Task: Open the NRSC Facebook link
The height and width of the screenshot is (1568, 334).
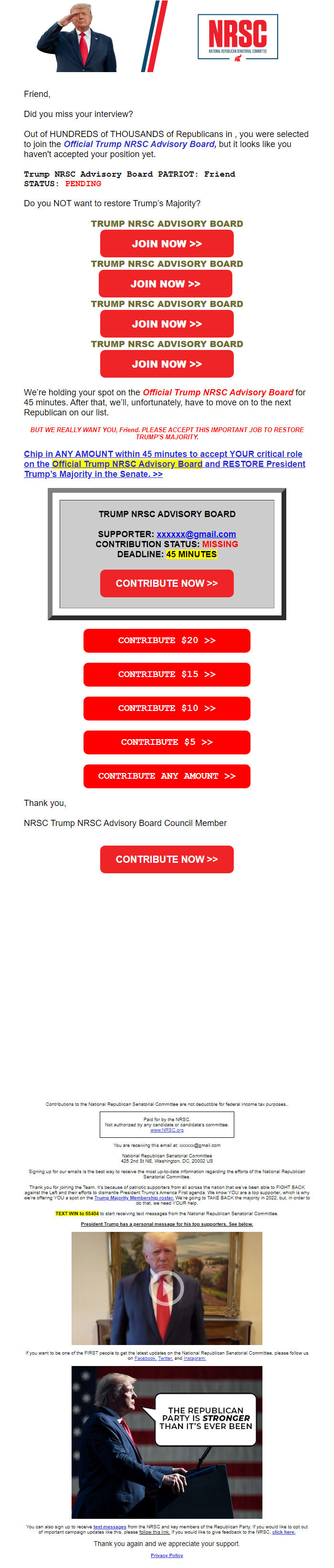Action: click(145, 1358)
